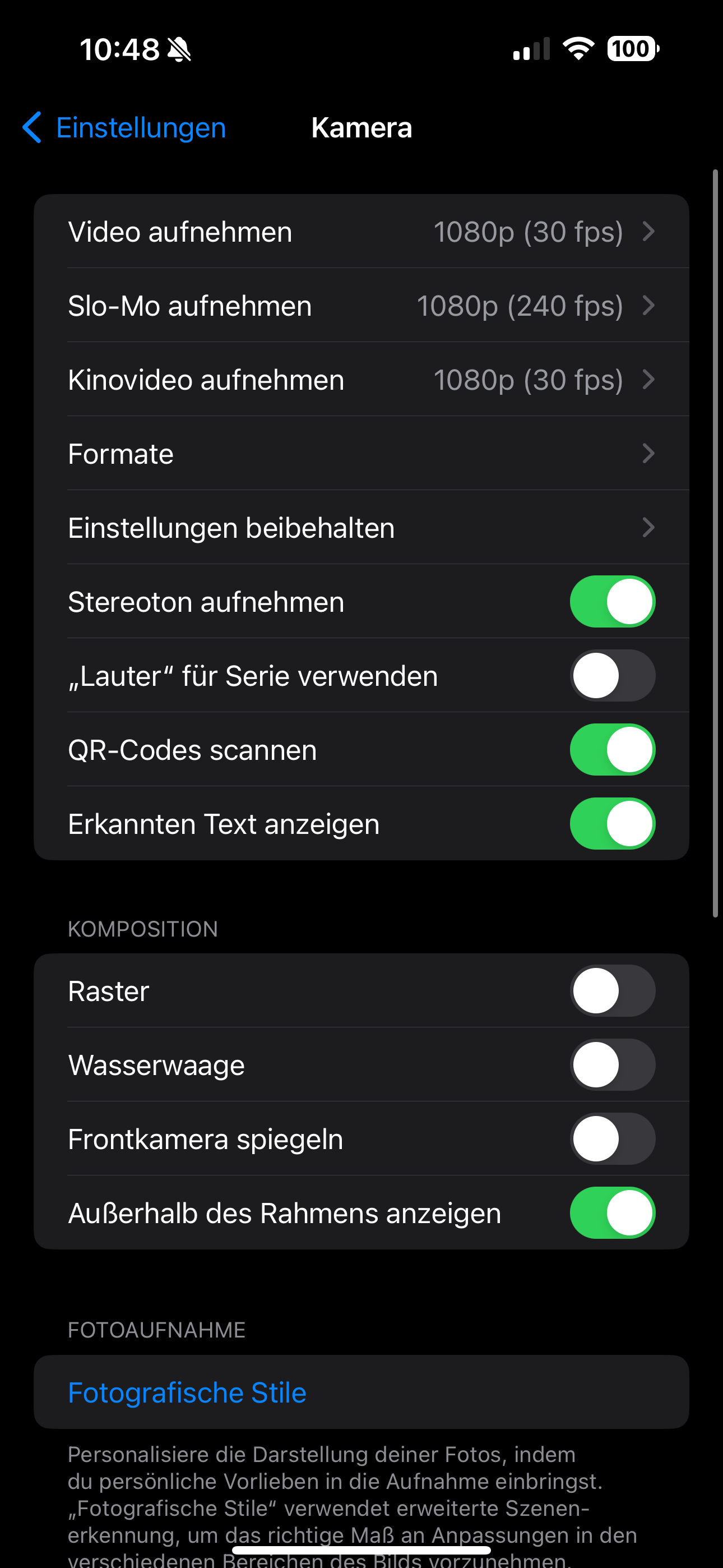This screenshot has width=723, height=1568.
Task: Turn off QR-Codes scannen
Action: click(612, 750)
